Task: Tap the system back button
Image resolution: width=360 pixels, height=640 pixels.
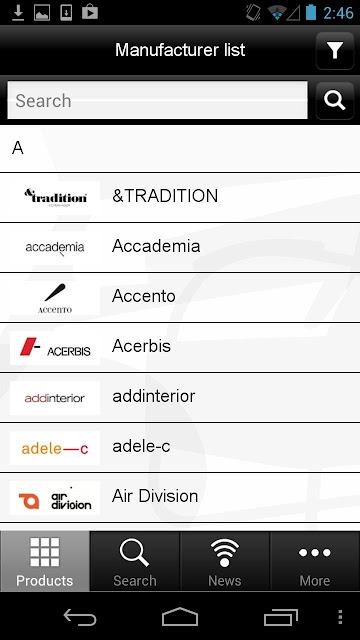Action: coord(80,617)
